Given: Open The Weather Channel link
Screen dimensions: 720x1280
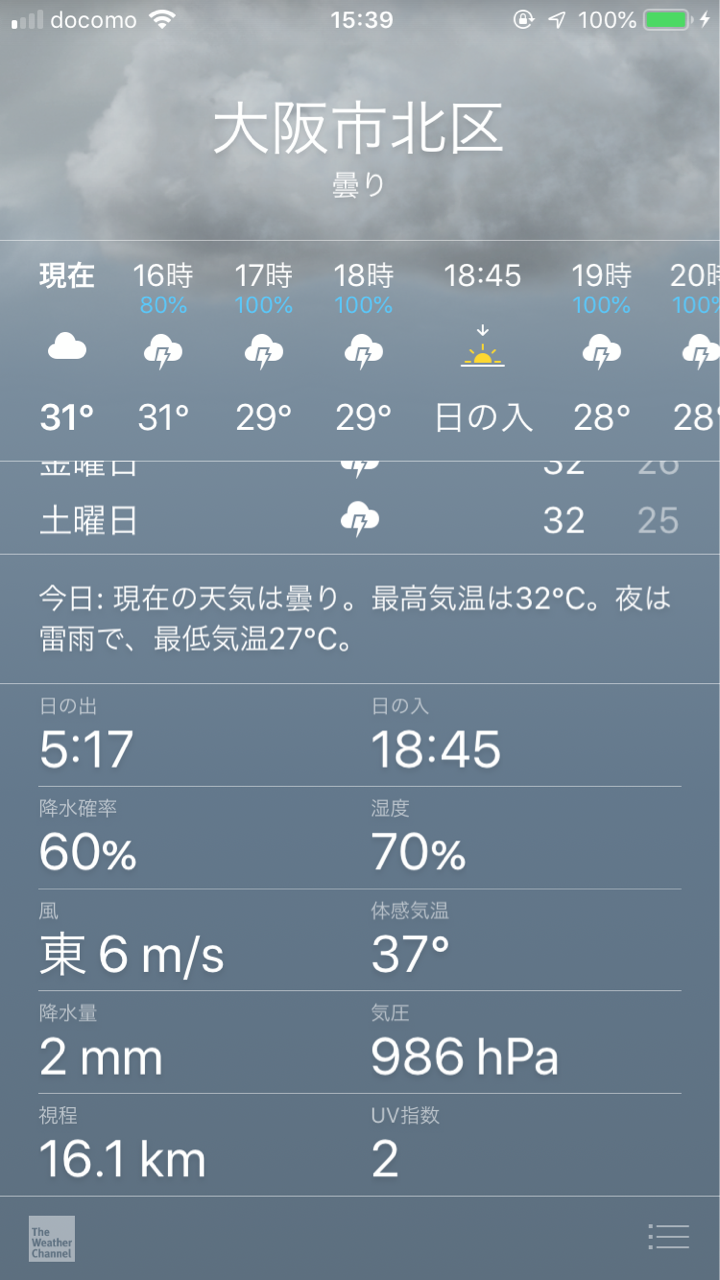Looking at the screenshot, I should coord(52,1238).
